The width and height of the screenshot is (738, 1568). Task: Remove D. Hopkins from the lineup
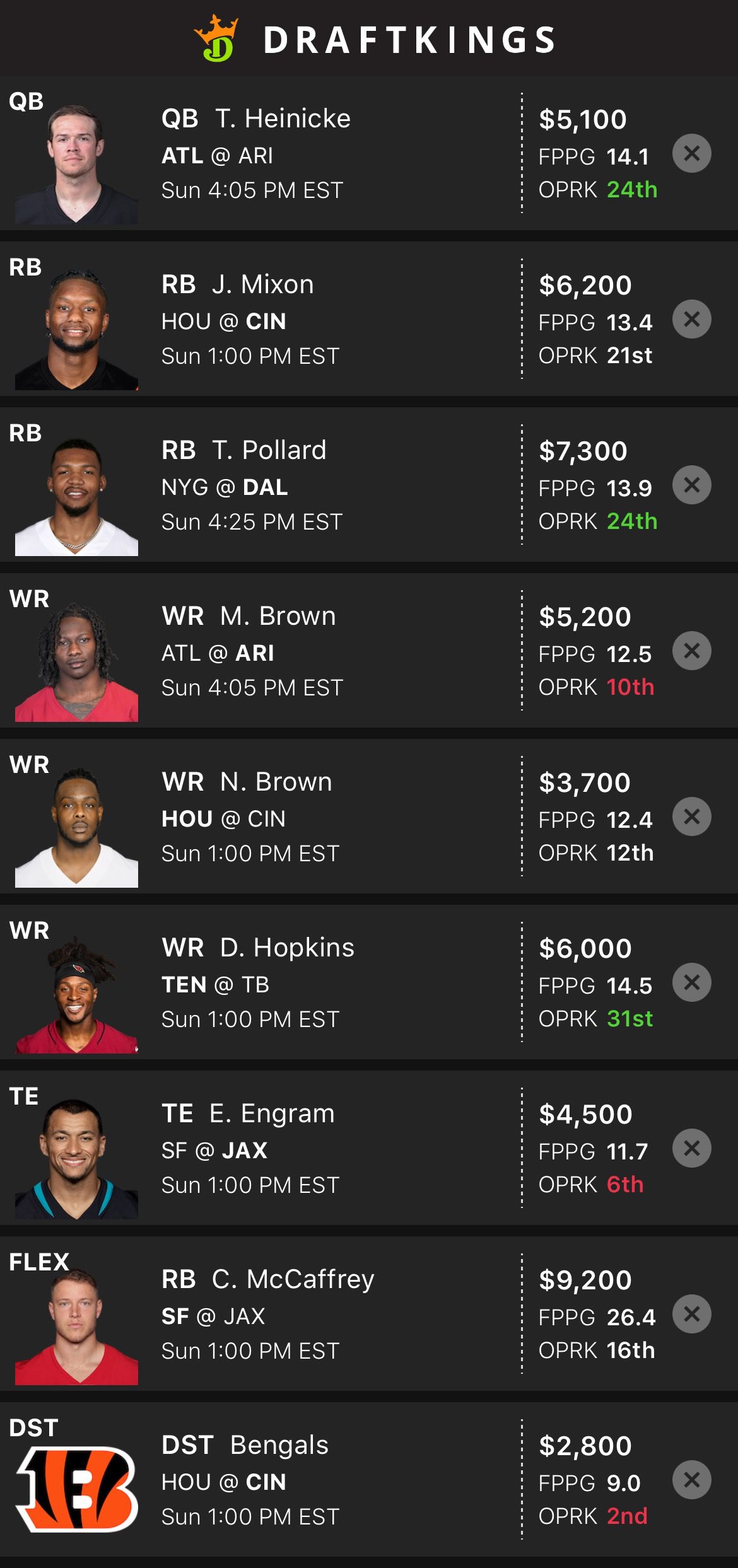coord(691,982)
